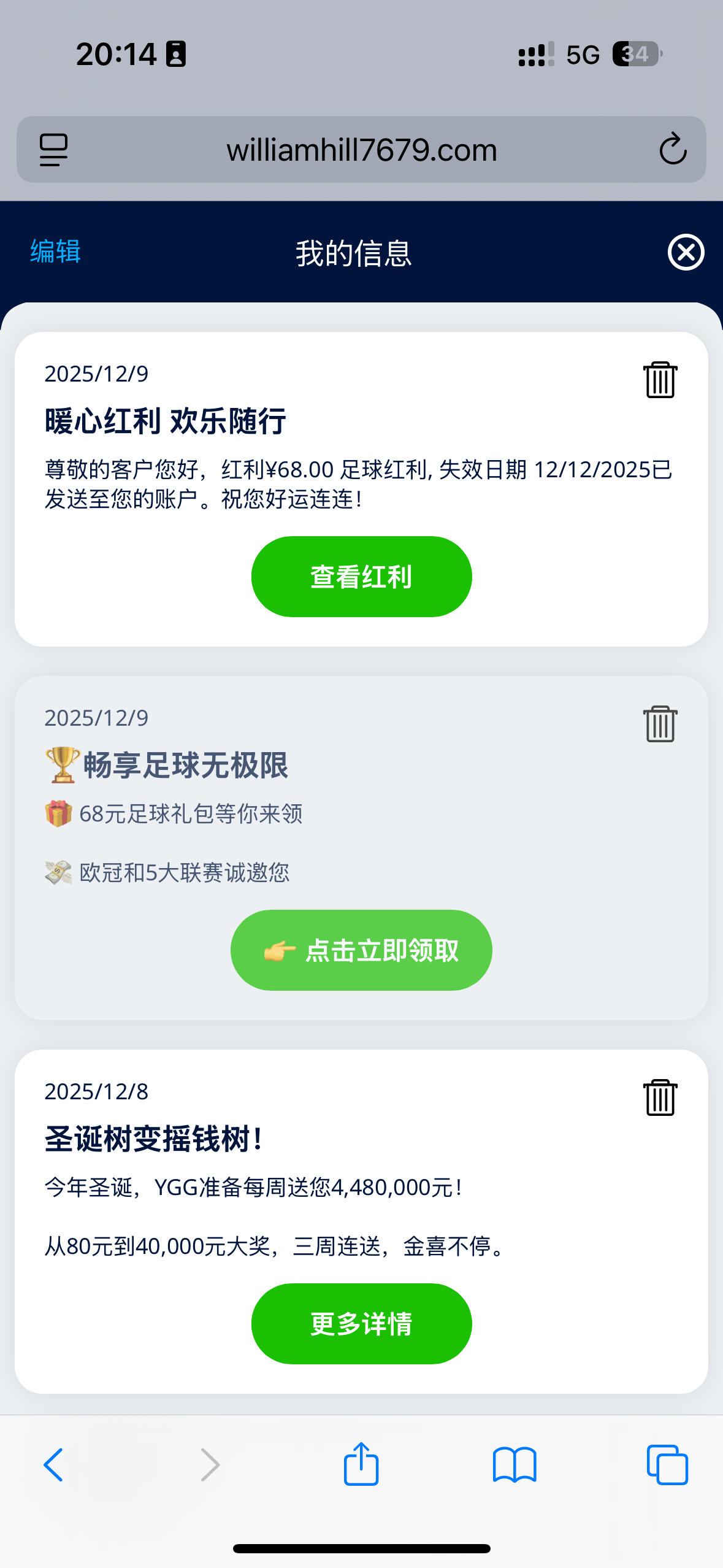Tap 点击立即领取 to claim the gift
Screen dimensions: 723x1568
point(361,950)
